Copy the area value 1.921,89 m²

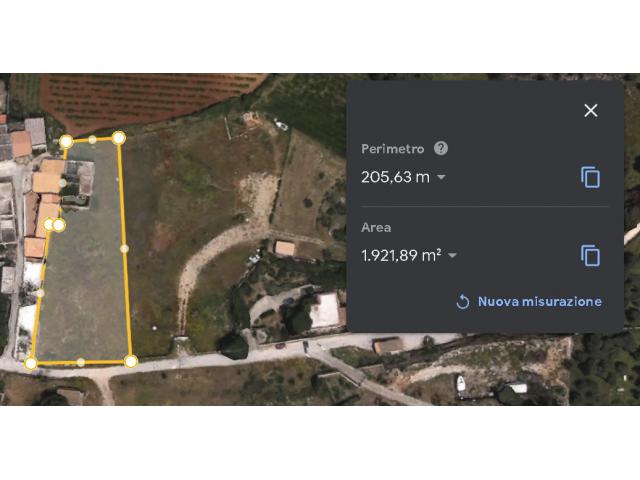590,255
